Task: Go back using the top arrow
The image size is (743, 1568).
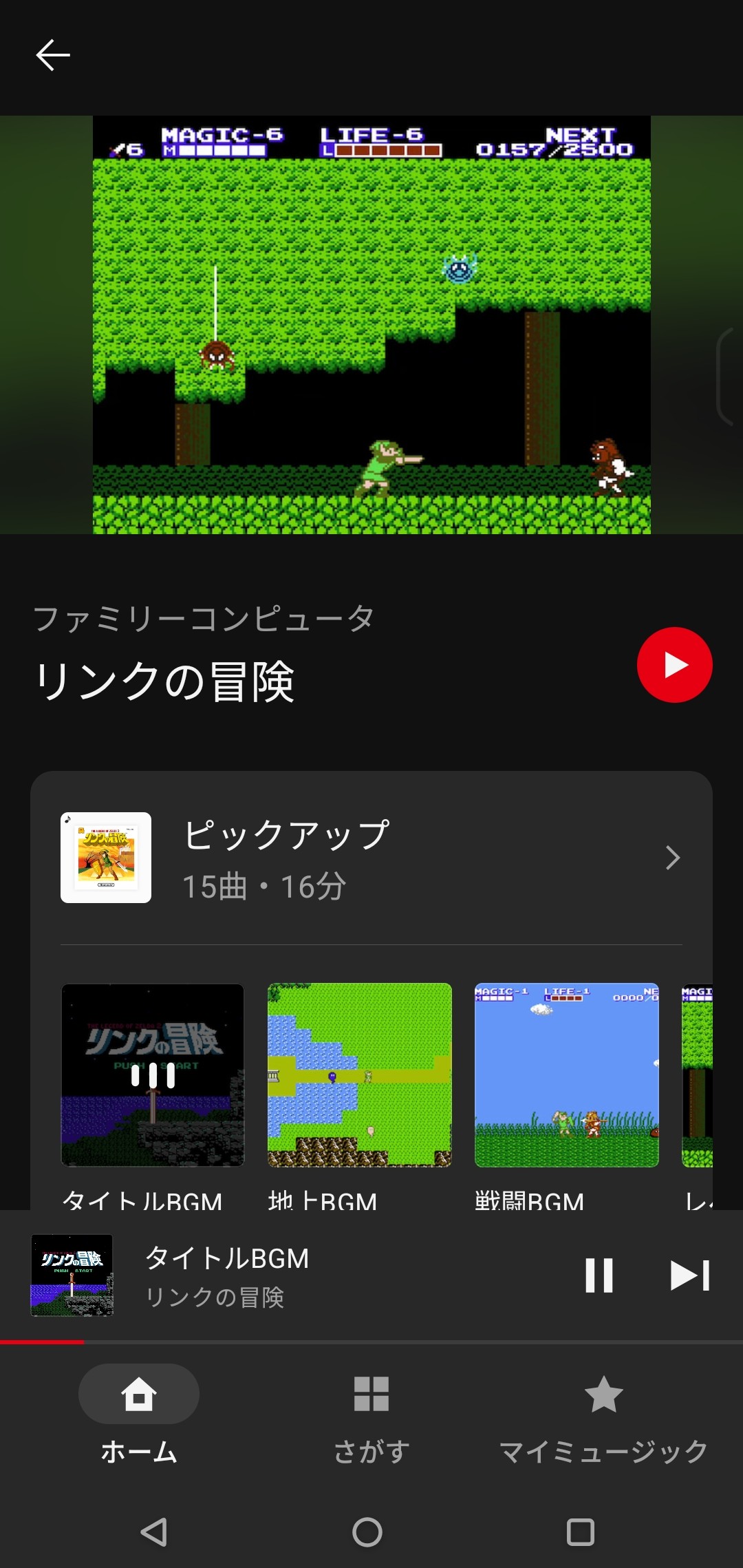Action: [x=53, y=56]
